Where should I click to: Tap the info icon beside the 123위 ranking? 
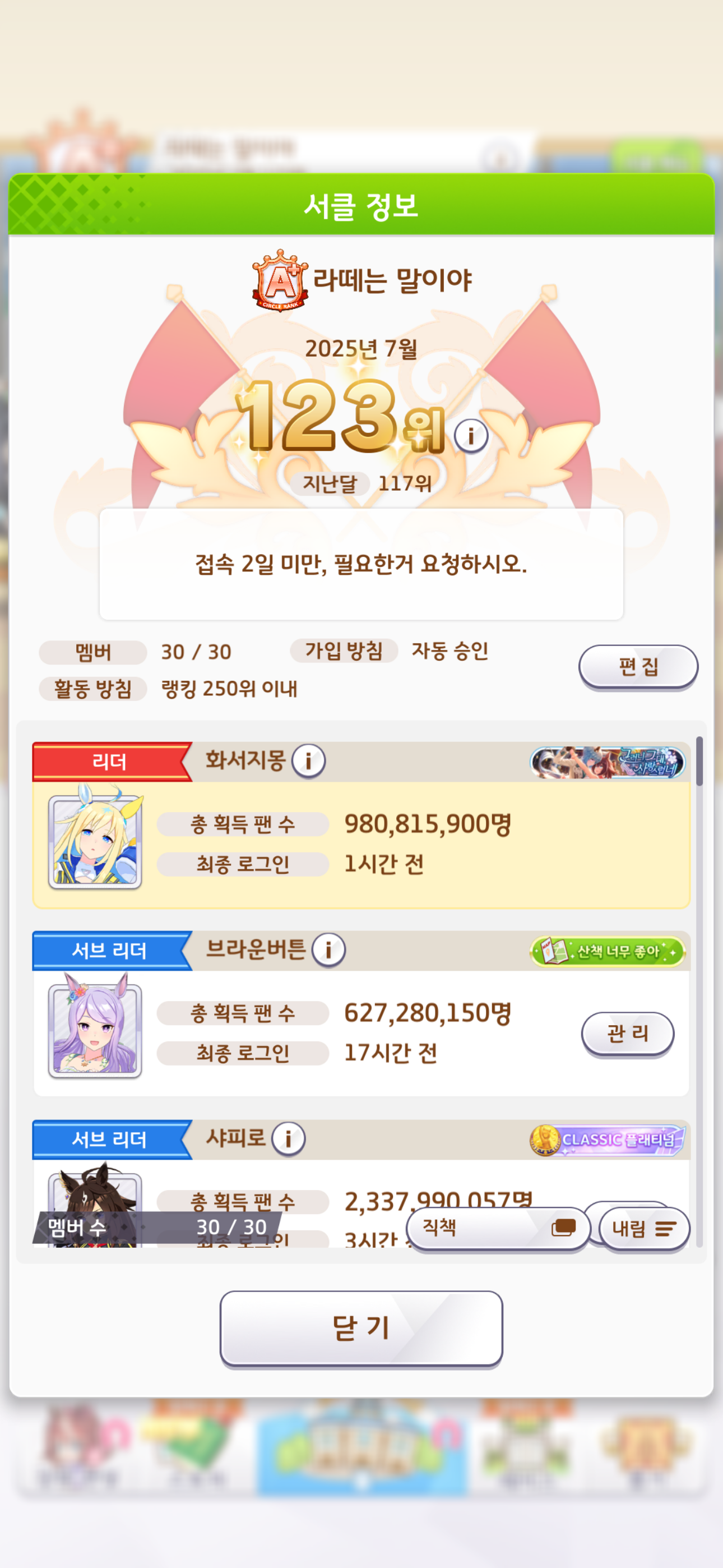470,435
